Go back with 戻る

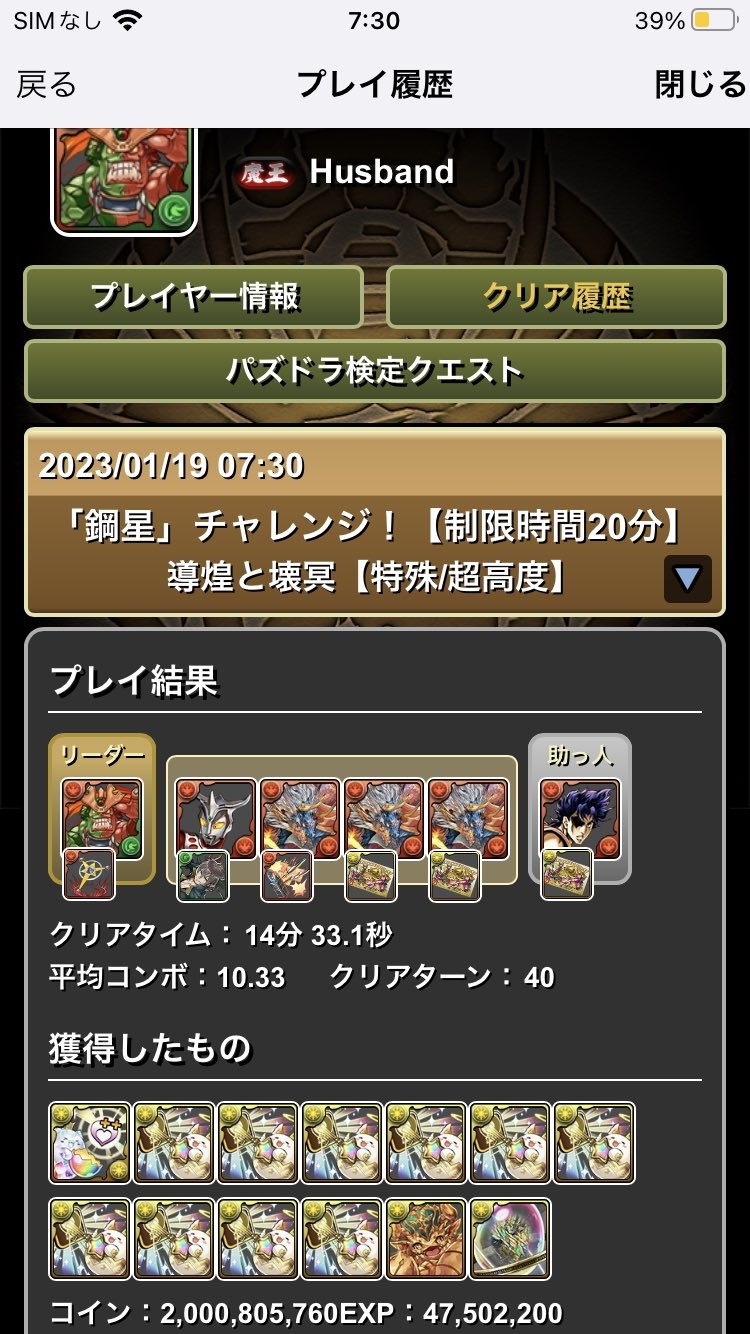(x=46, y=85)
